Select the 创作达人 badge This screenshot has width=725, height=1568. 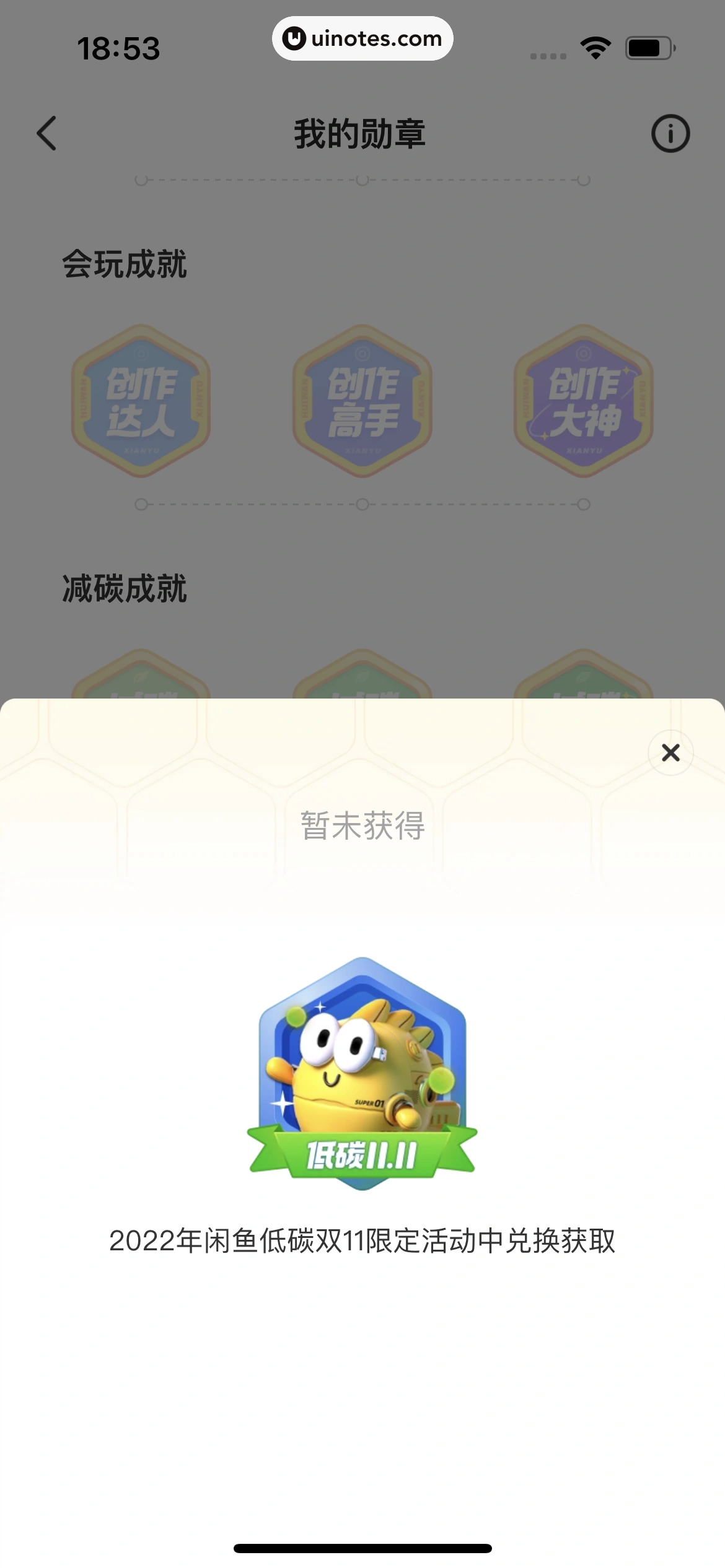[x=141, y=401]
